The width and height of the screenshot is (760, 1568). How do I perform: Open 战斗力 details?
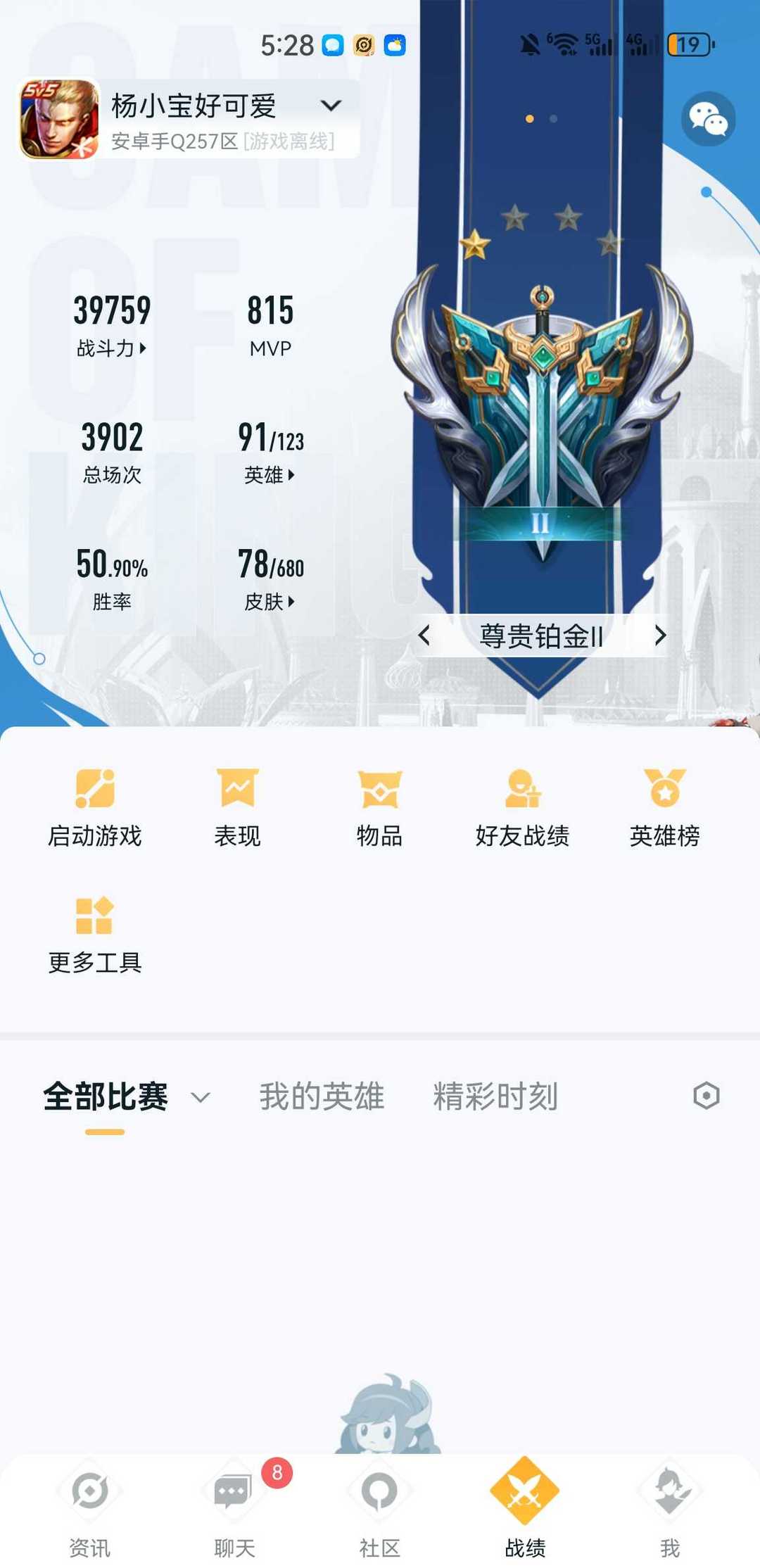pyautogui.click(x=112, y=348)
